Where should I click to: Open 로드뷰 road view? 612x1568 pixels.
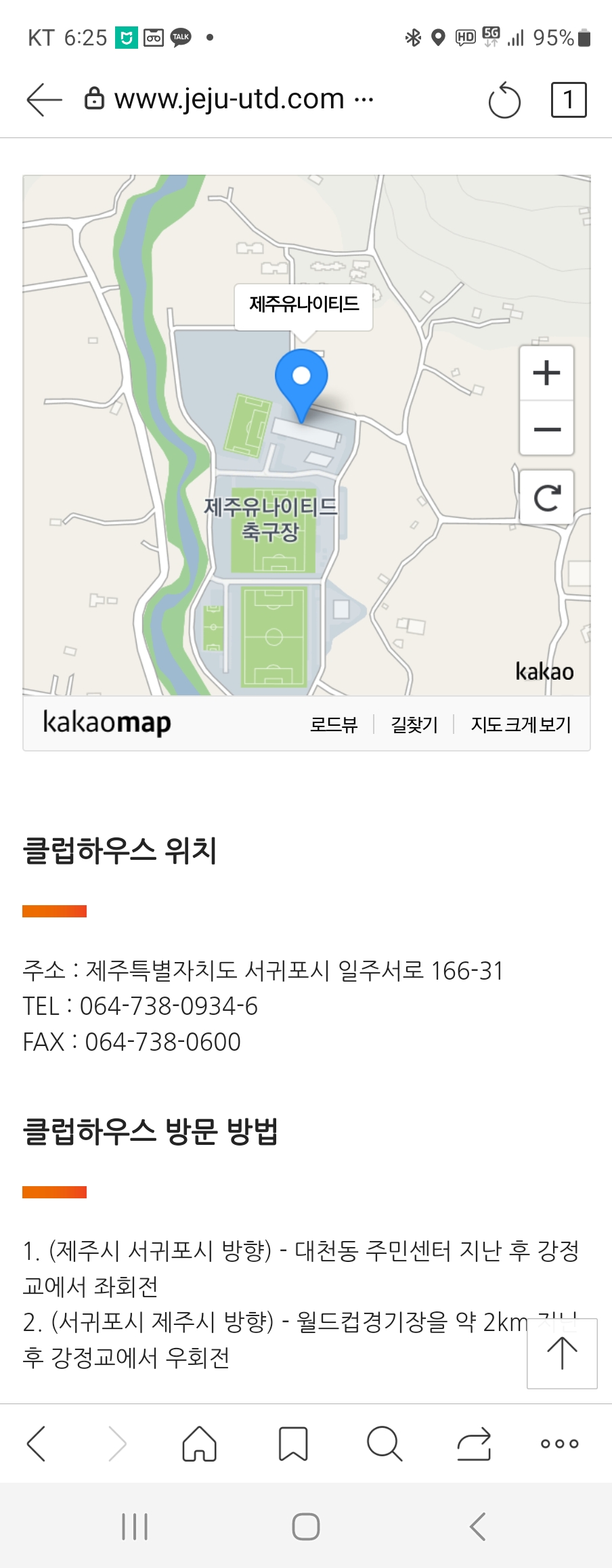334,724
